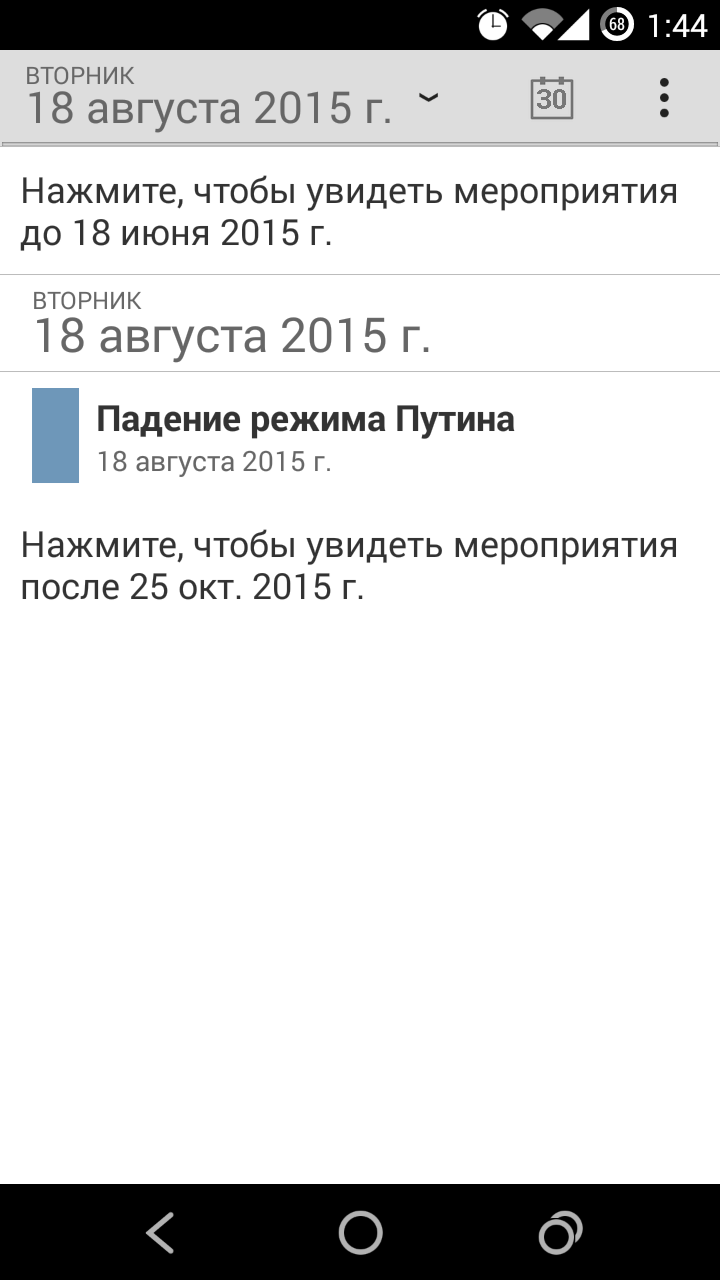Screen dimensions: 720x1280
Task: Go back using the system back button
Action: pyautogui.click(x=160, y=1232)
